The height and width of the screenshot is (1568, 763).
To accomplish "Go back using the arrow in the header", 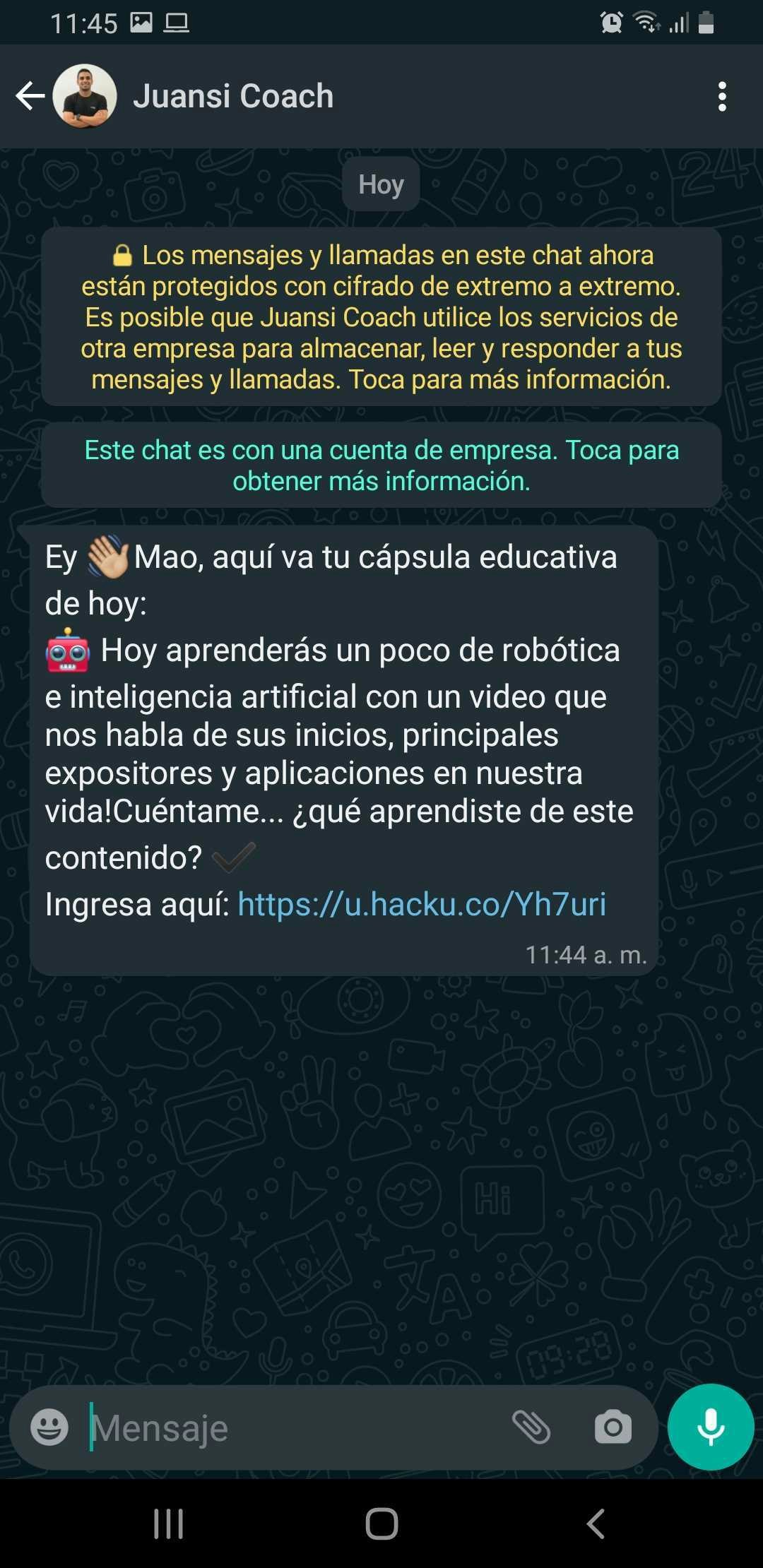I will (30, 97).
